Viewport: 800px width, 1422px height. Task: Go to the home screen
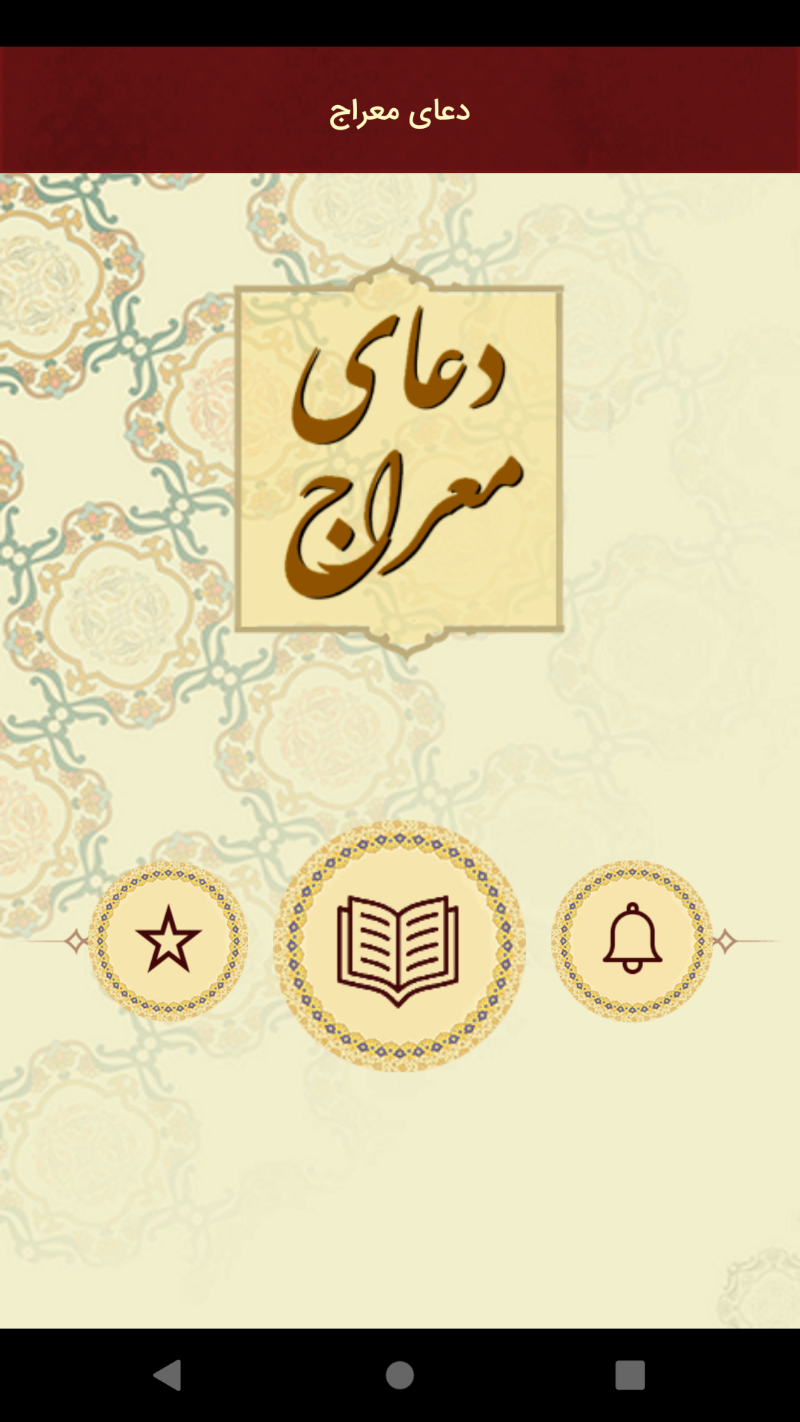(x=400, y=1375)
